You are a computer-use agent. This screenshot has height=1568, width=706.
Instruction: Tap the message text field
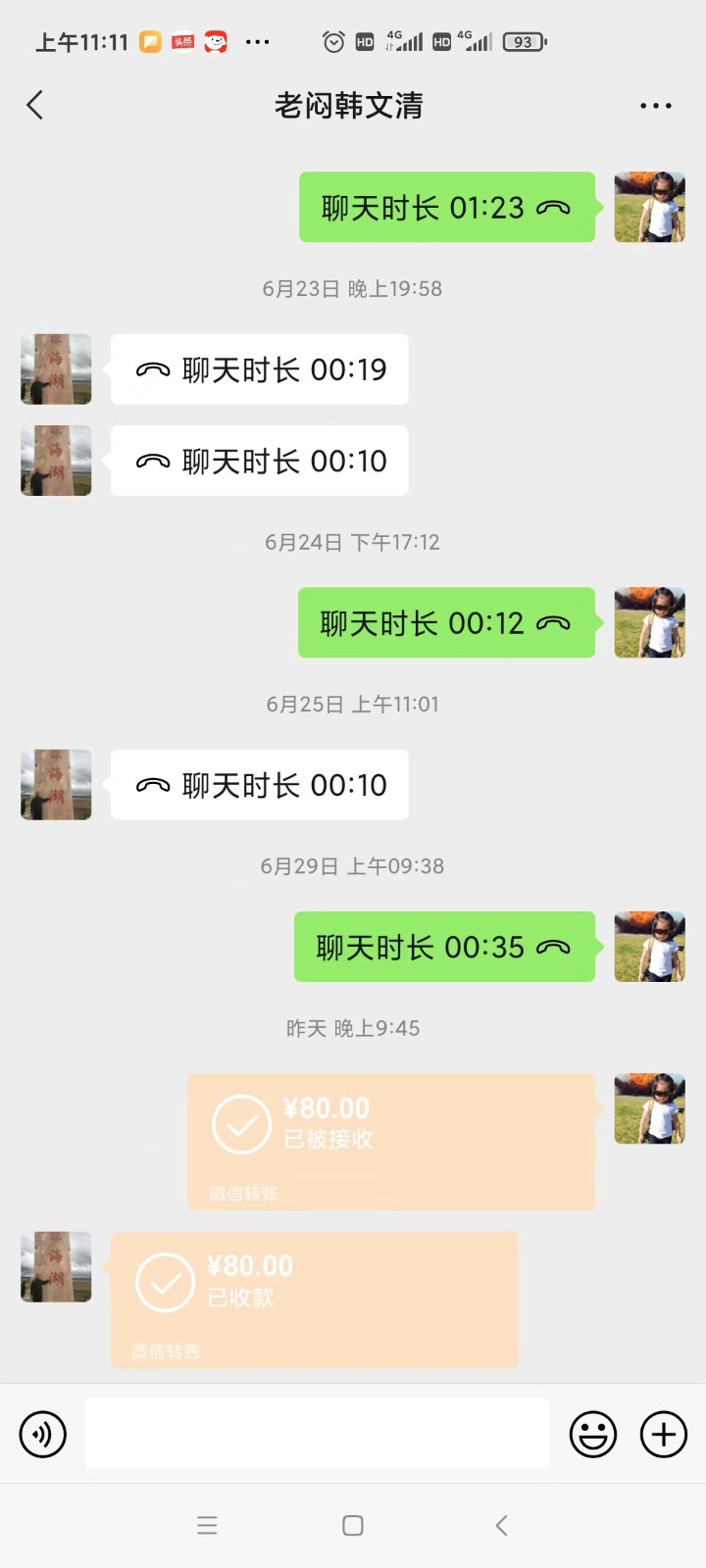pyautogui.click(x=318, y=1434)
